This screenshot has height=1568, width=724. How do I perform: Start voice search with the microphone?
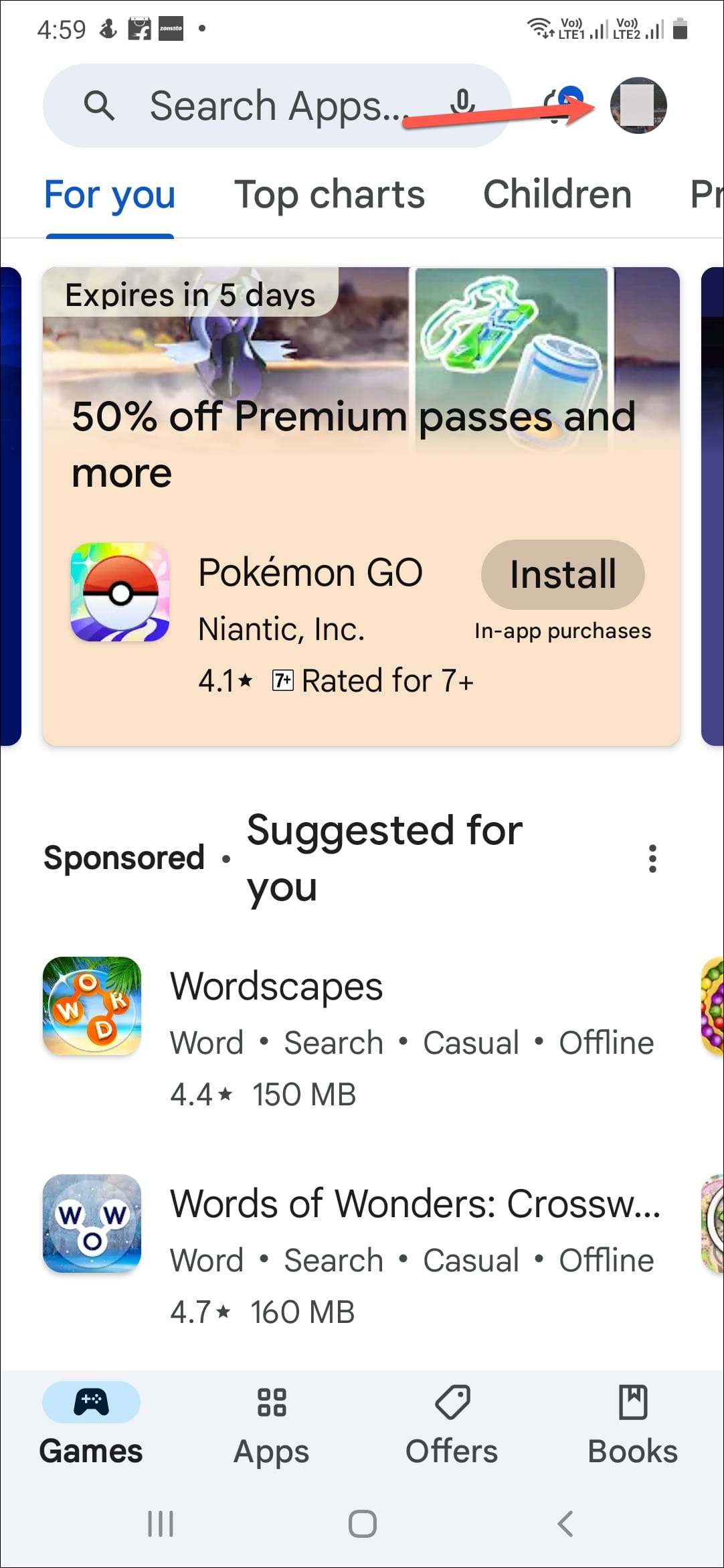tap(462, 105)
